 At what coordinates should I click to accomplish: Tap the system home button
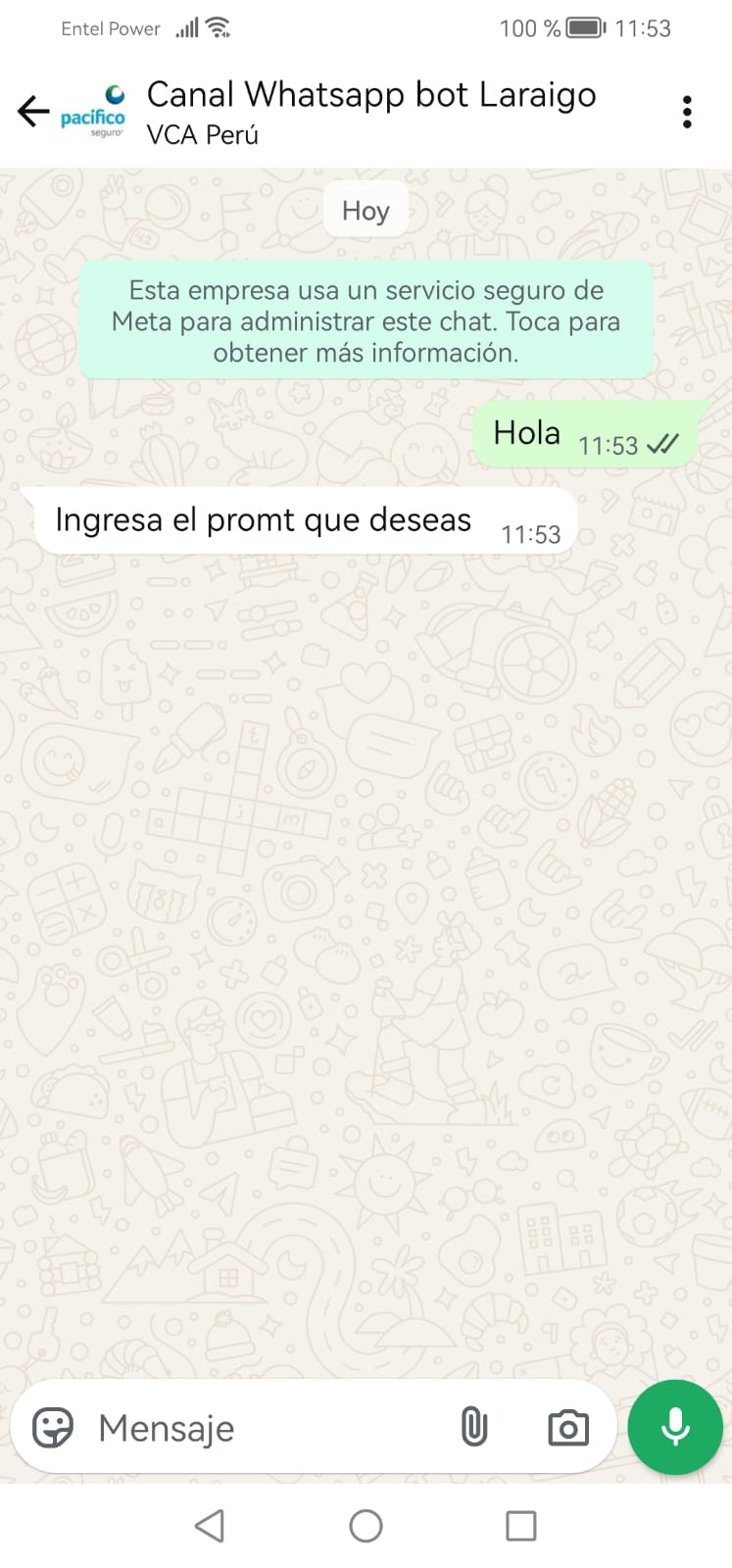[x=366, y=1526]
